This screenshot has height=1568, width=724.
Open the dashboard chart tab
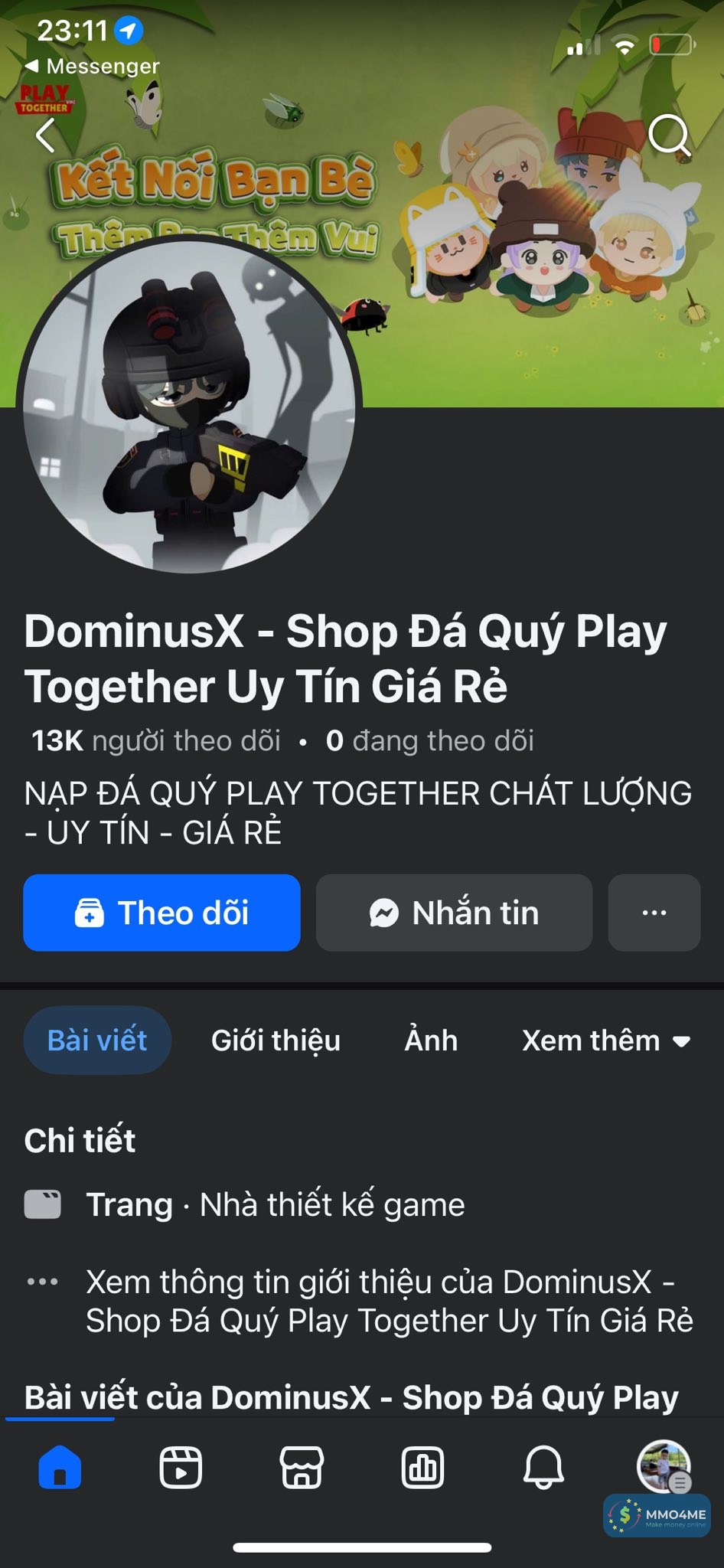click(x=422, y=1468)
